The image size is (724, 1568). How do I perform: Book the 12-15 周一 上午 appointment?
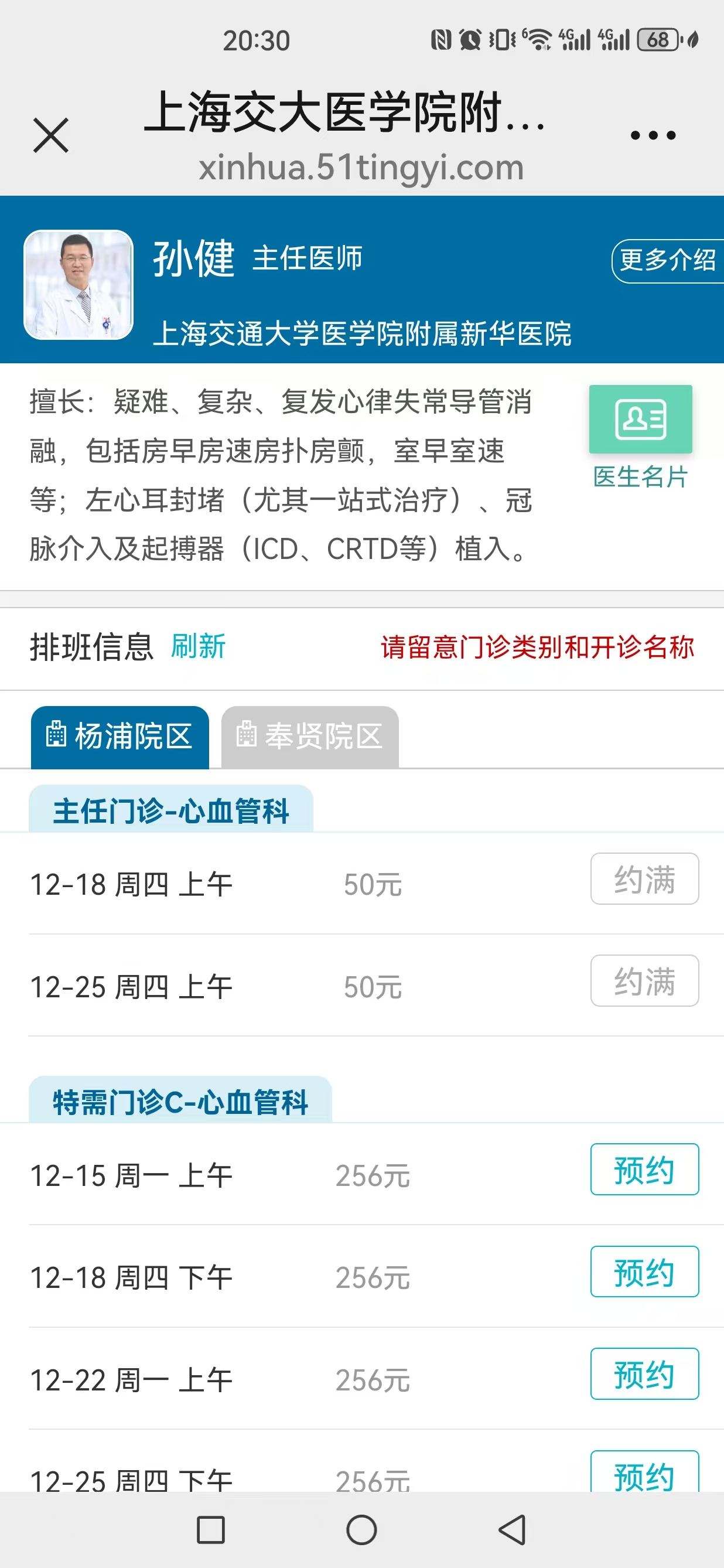point(644,1170)
